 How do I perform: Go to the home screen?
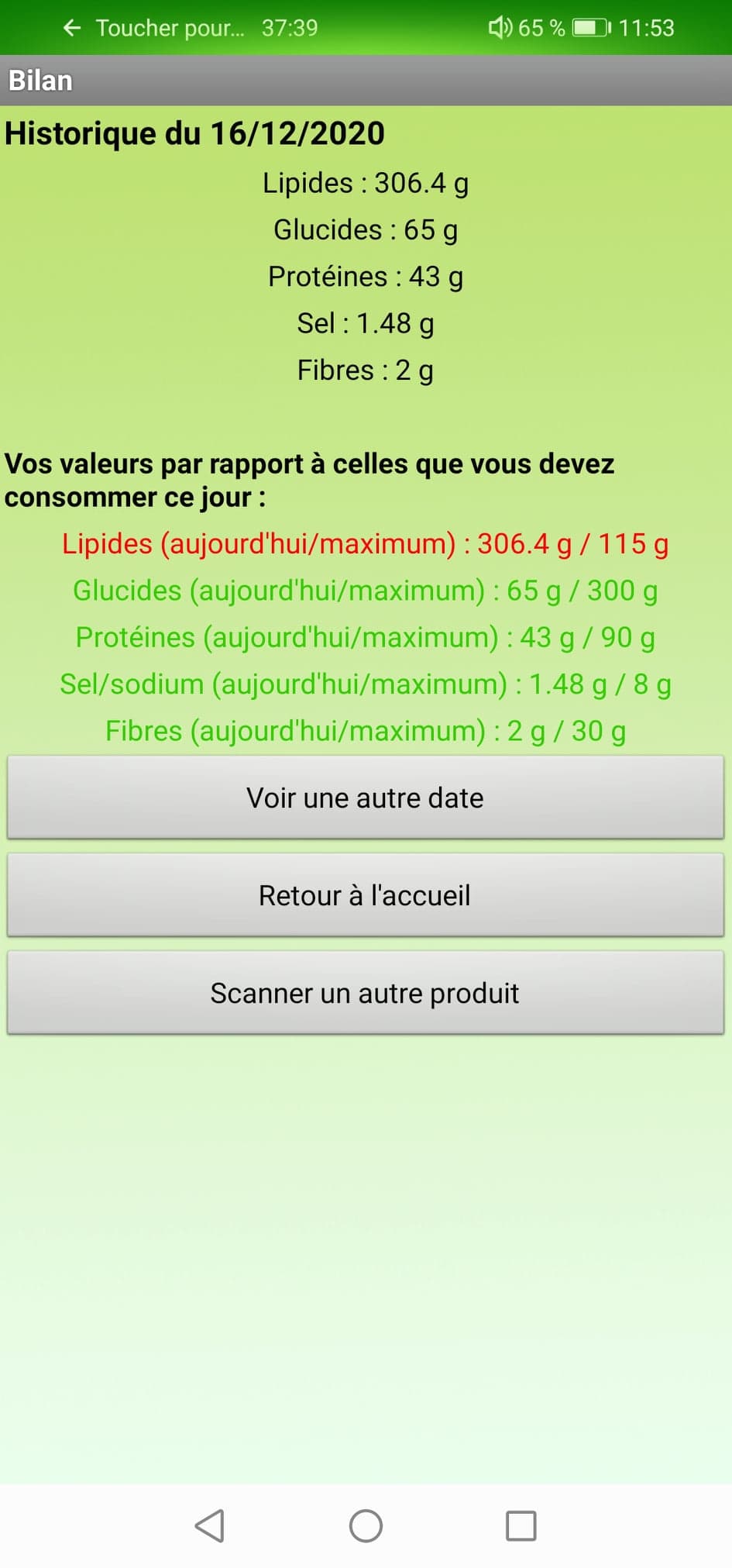pyautogui.click(x=366, y=1525)
